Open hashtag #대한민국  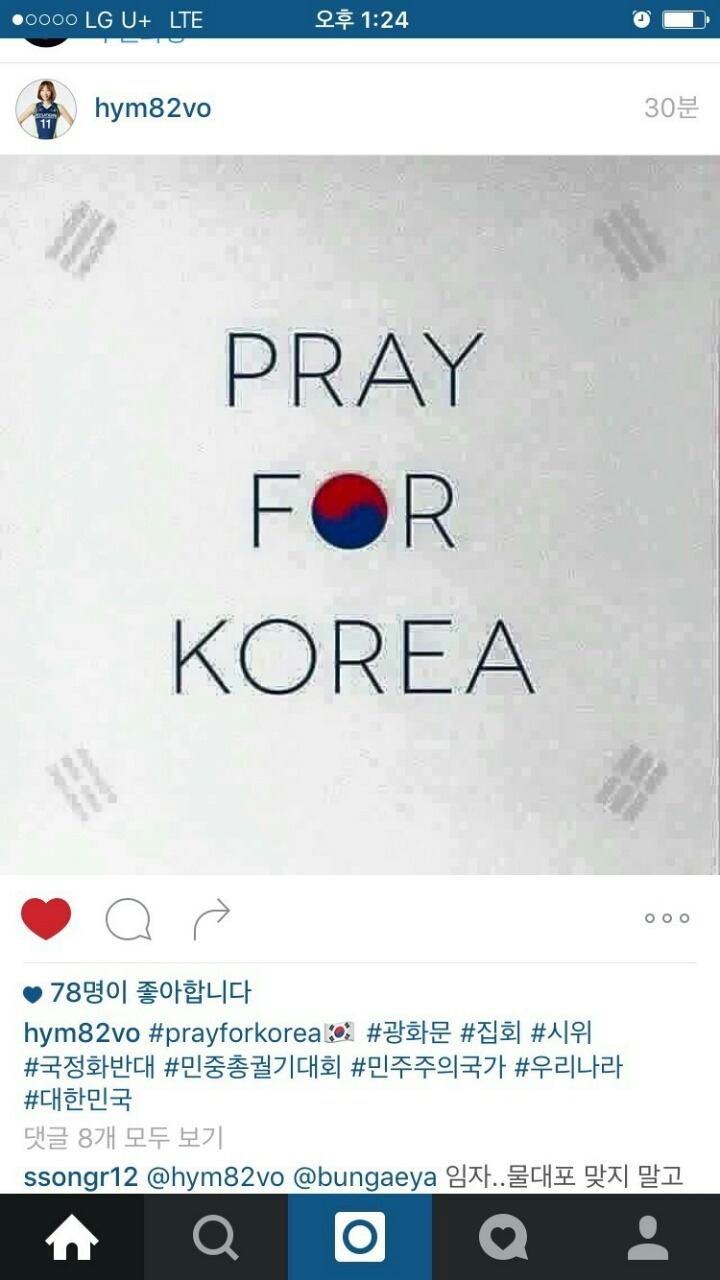click(x=78, y=1100)
